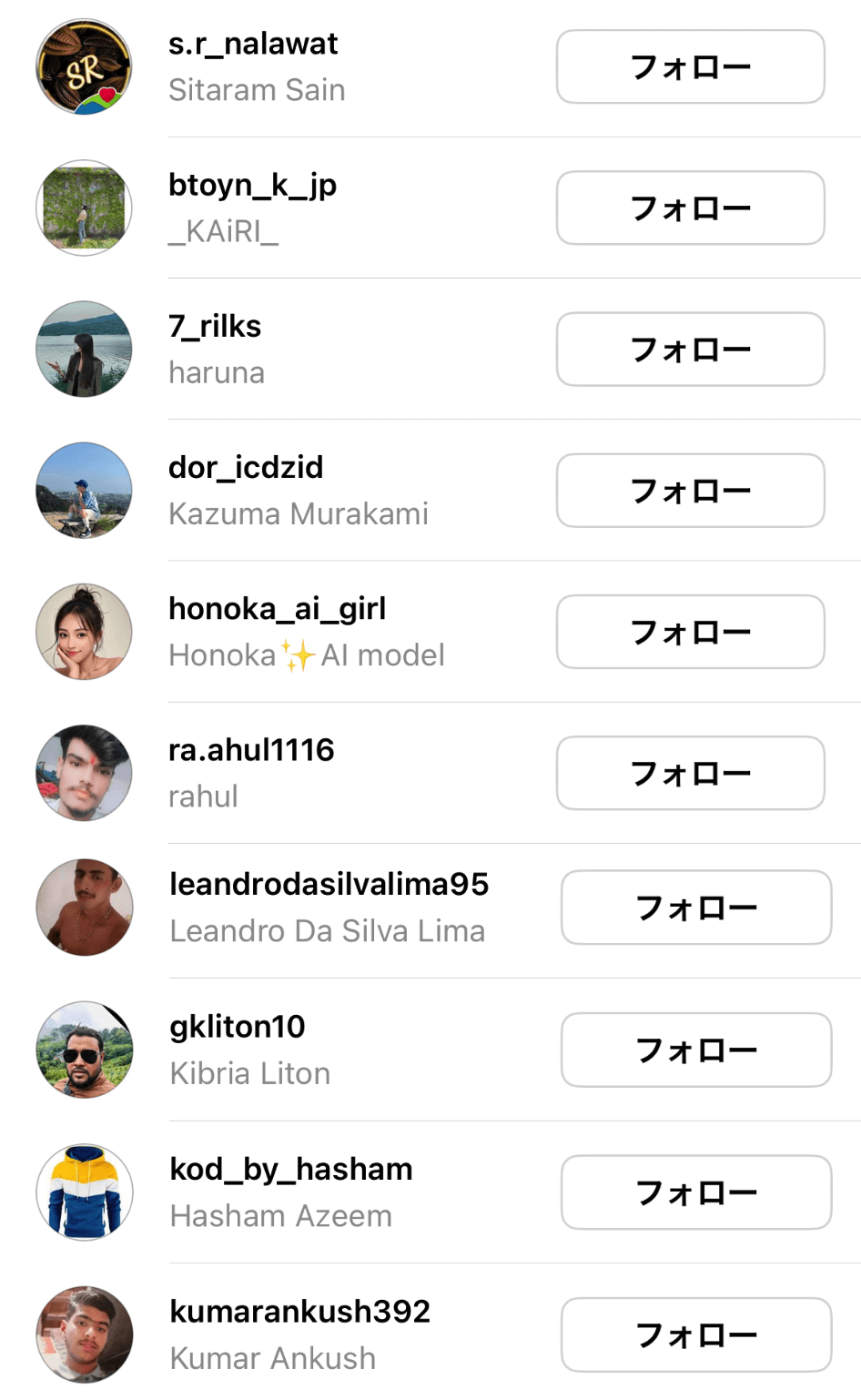This screenshot has width=861, height=1400.
Task: Follow gkliton10 Kibria Liton
Action: tap(695, 1050)
